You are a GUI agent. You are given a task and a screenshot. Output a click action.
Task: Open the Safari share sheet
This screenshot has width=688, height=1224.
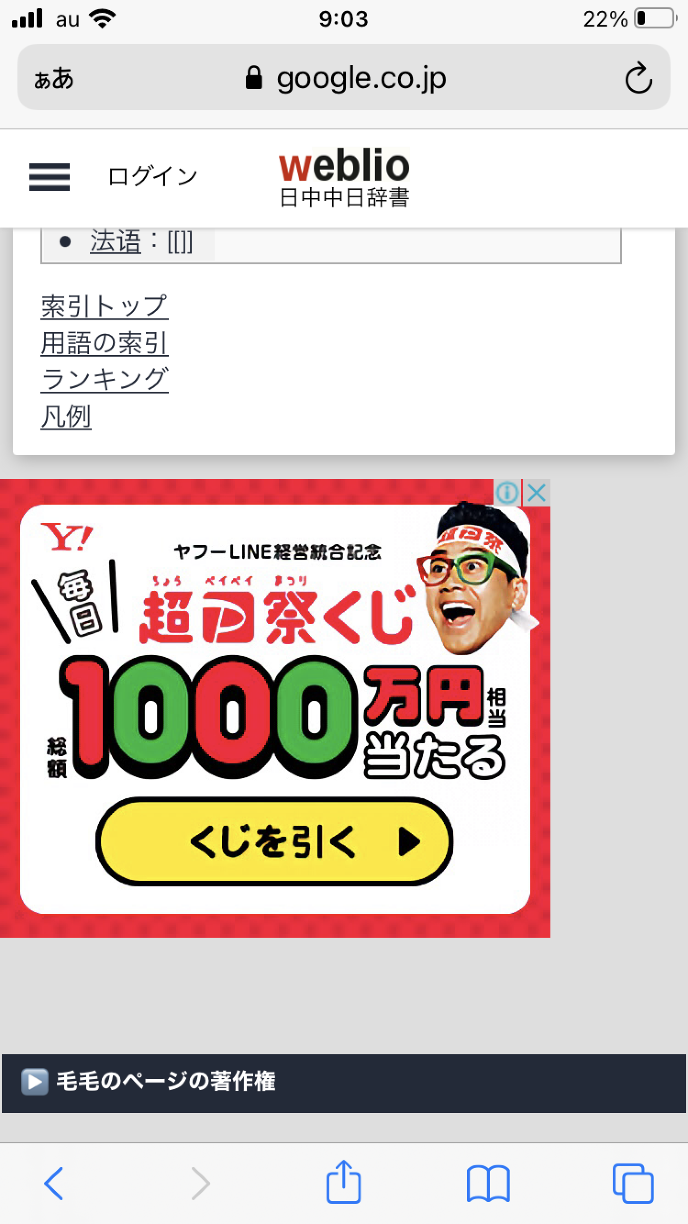tap(343, 1181)
